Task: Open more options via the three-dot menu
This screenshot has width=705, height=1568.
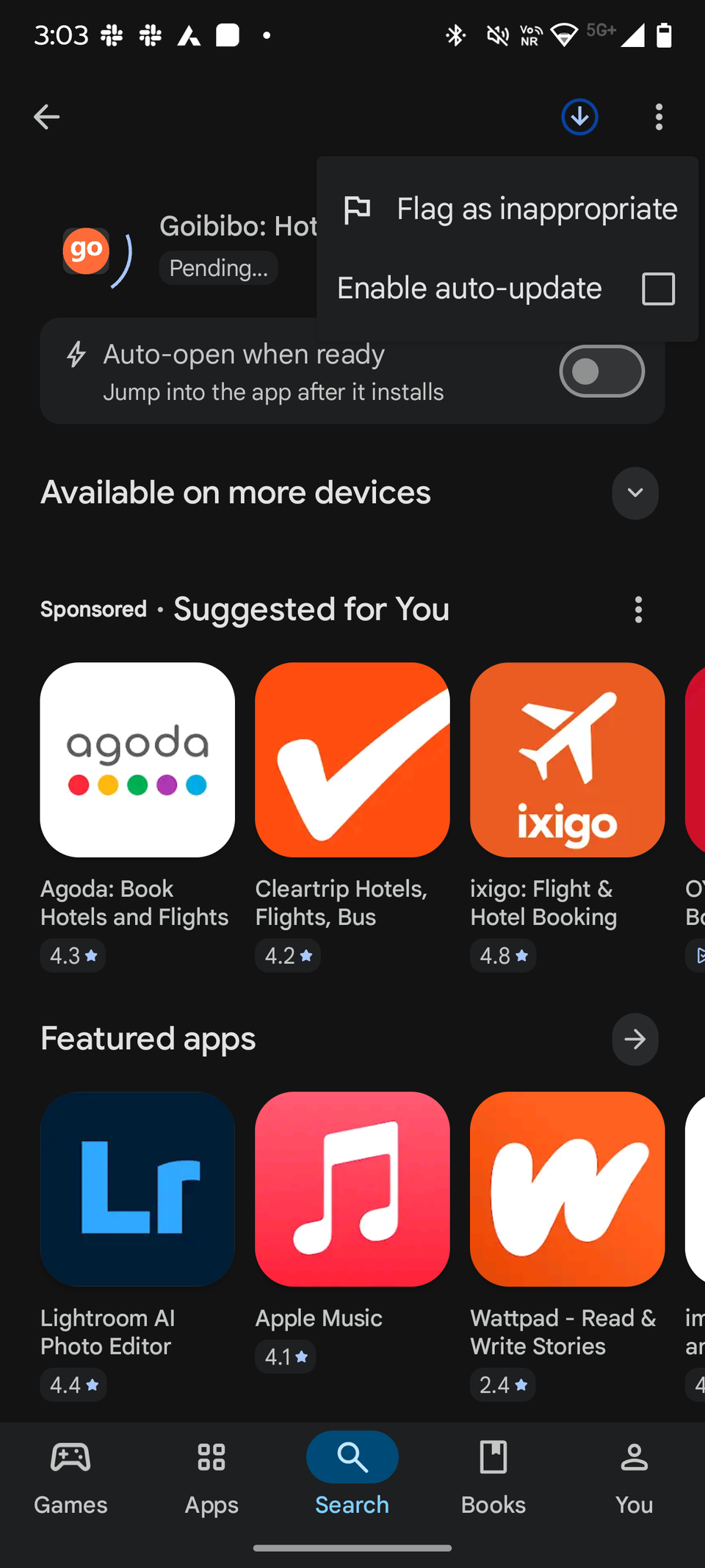Action: click(659, 117)
